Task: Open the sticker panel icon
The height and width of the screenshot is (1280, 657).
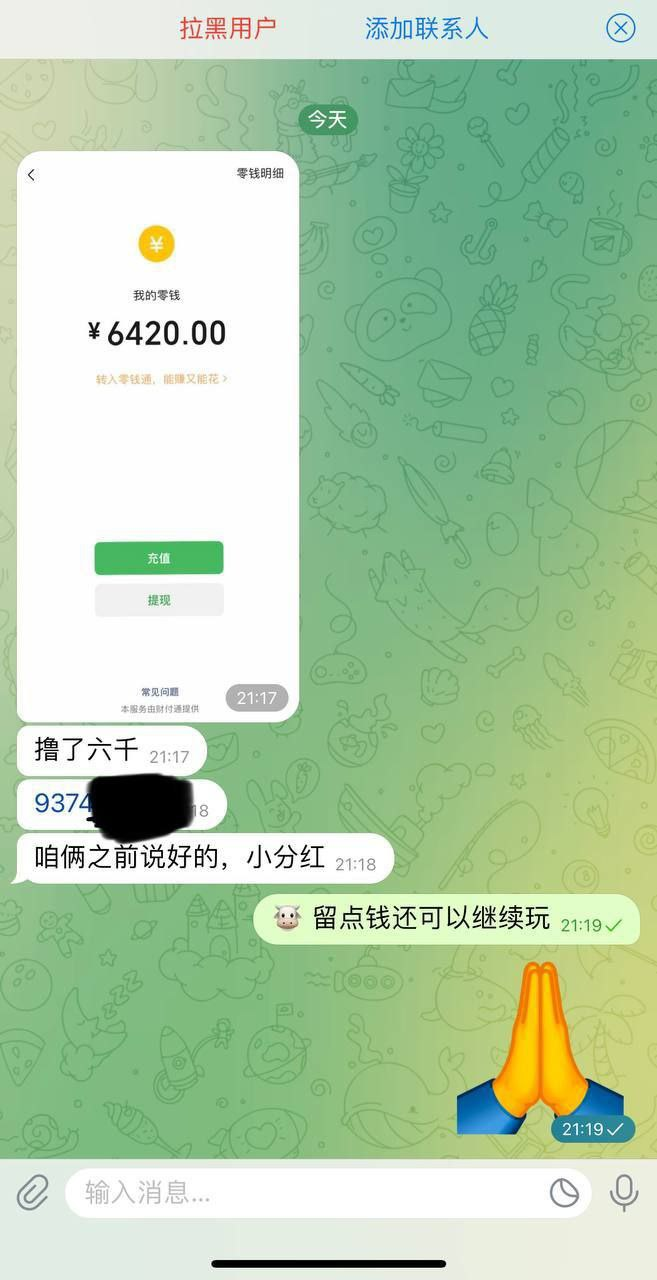Action: (564, 1192)
